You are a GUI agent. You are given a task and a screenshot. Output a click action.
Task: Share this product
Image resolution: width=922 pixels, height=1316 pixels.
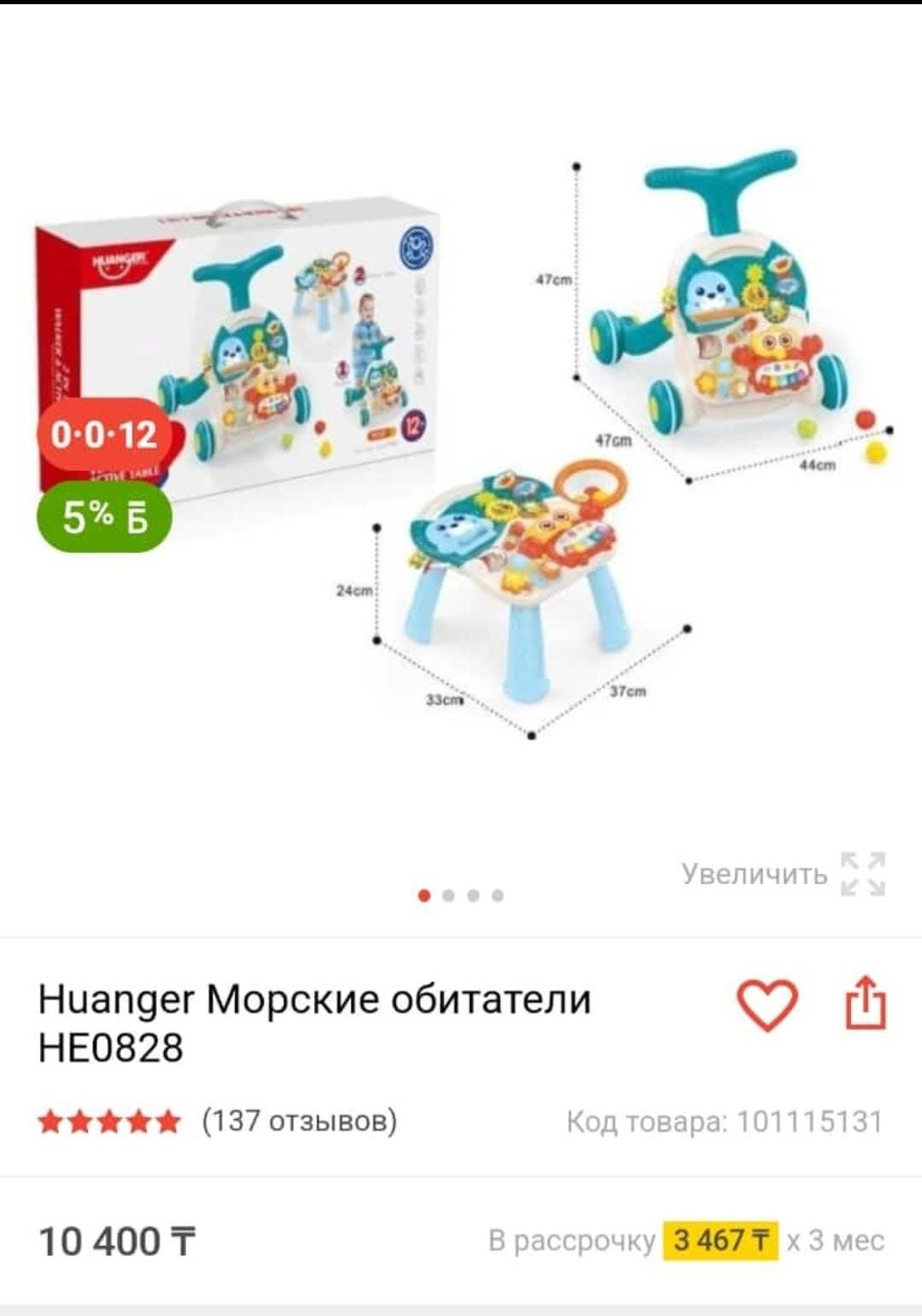pos(866,1003)
